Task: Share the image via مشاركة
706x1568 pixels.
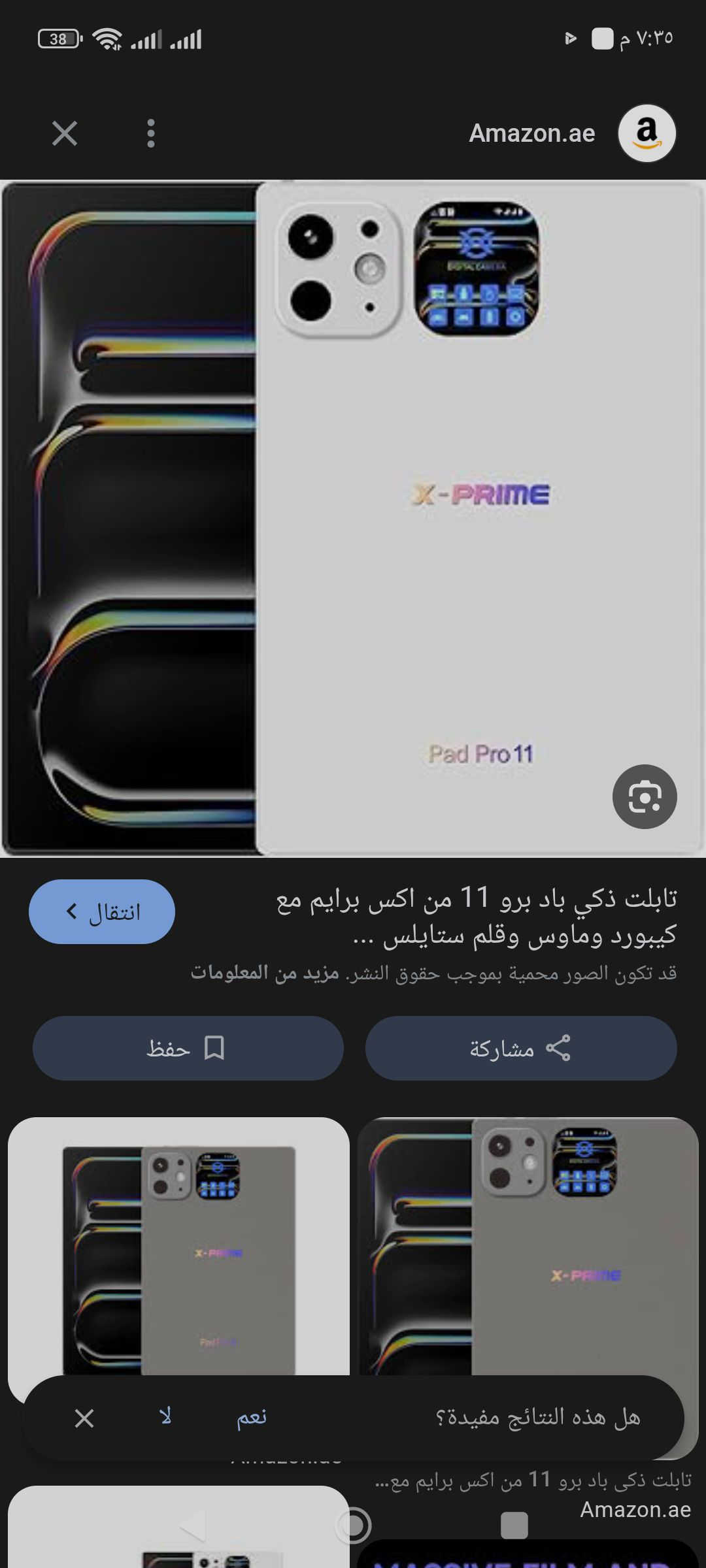Action: coord(520,1048)
